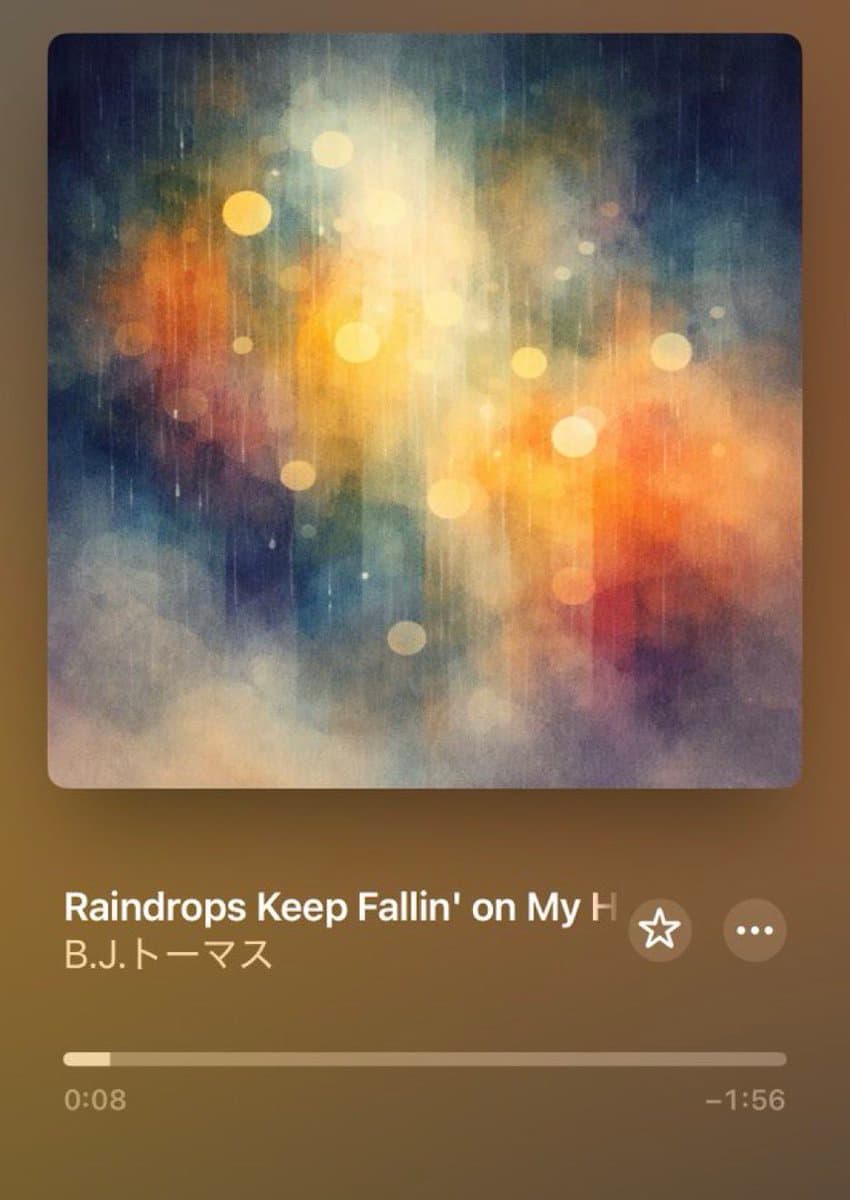The image size is (850, 1200).
Task: Favorite the song with the star icon
Action: 659,931
